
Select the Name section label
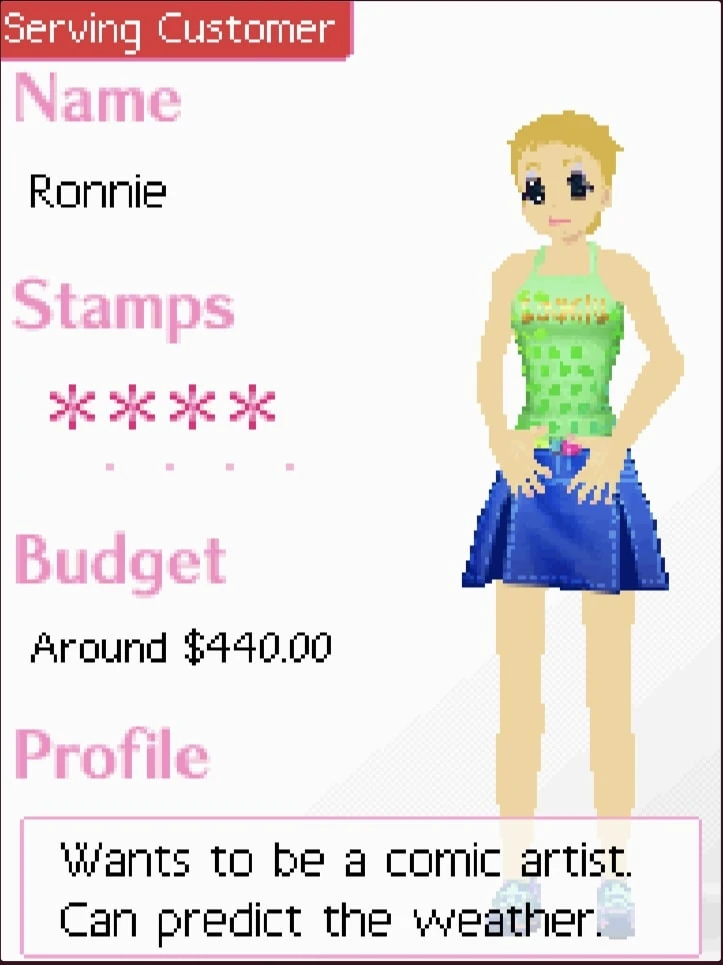point(96,97)
